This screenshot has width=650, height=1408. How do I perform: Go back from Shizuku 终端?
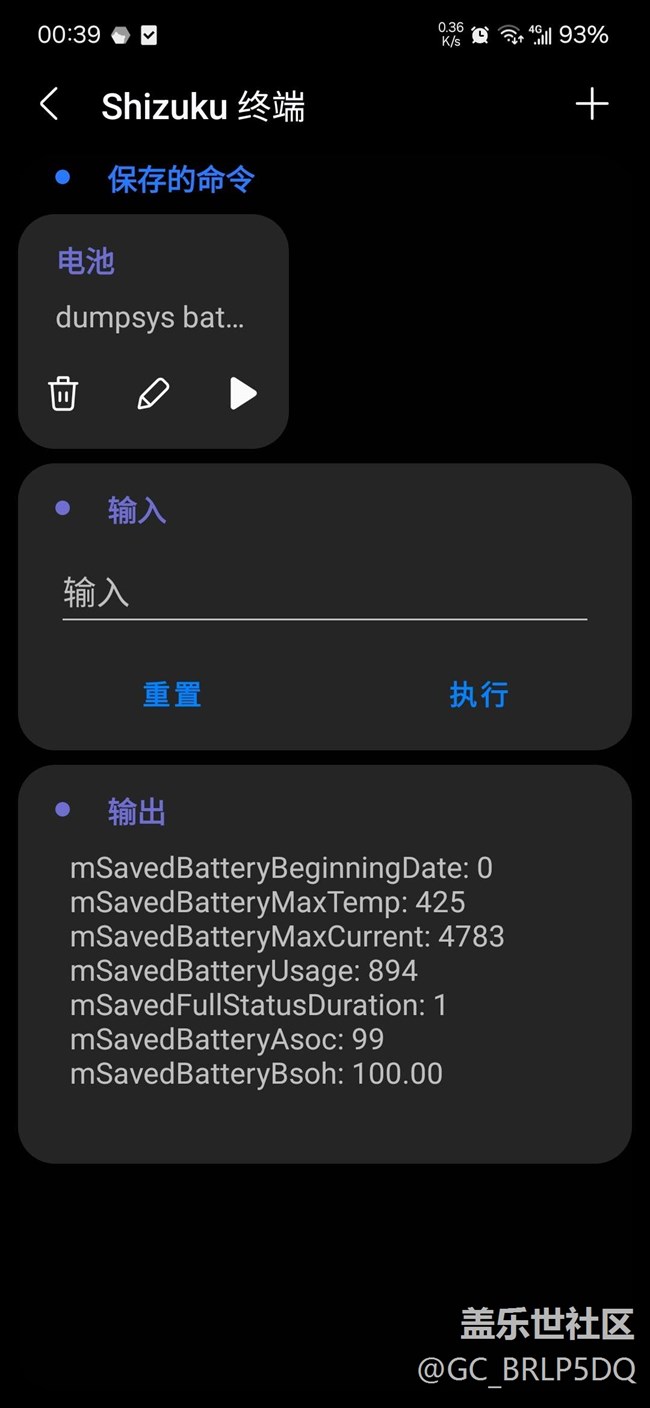(49, 104)
